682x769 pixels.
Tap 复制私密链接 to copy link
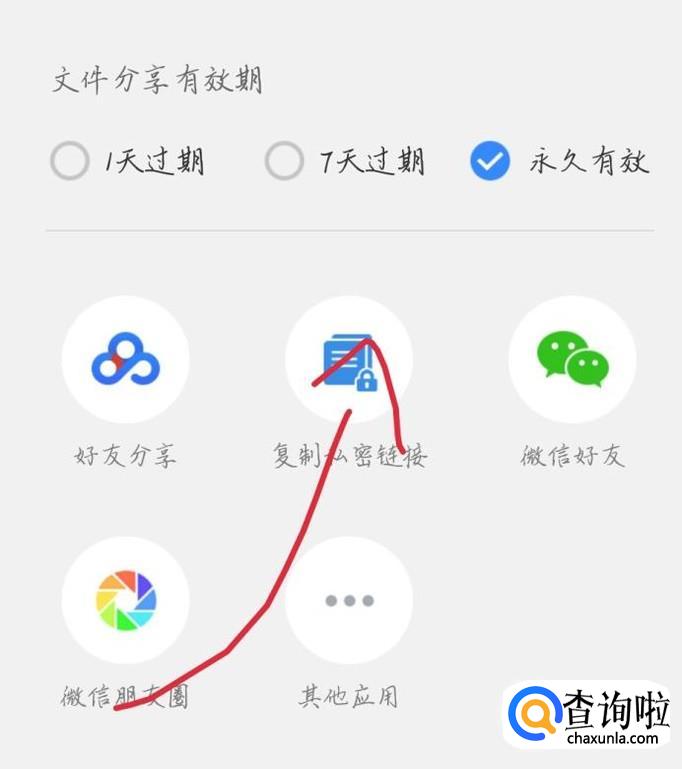pyautogui.click(x=348, y=360)
